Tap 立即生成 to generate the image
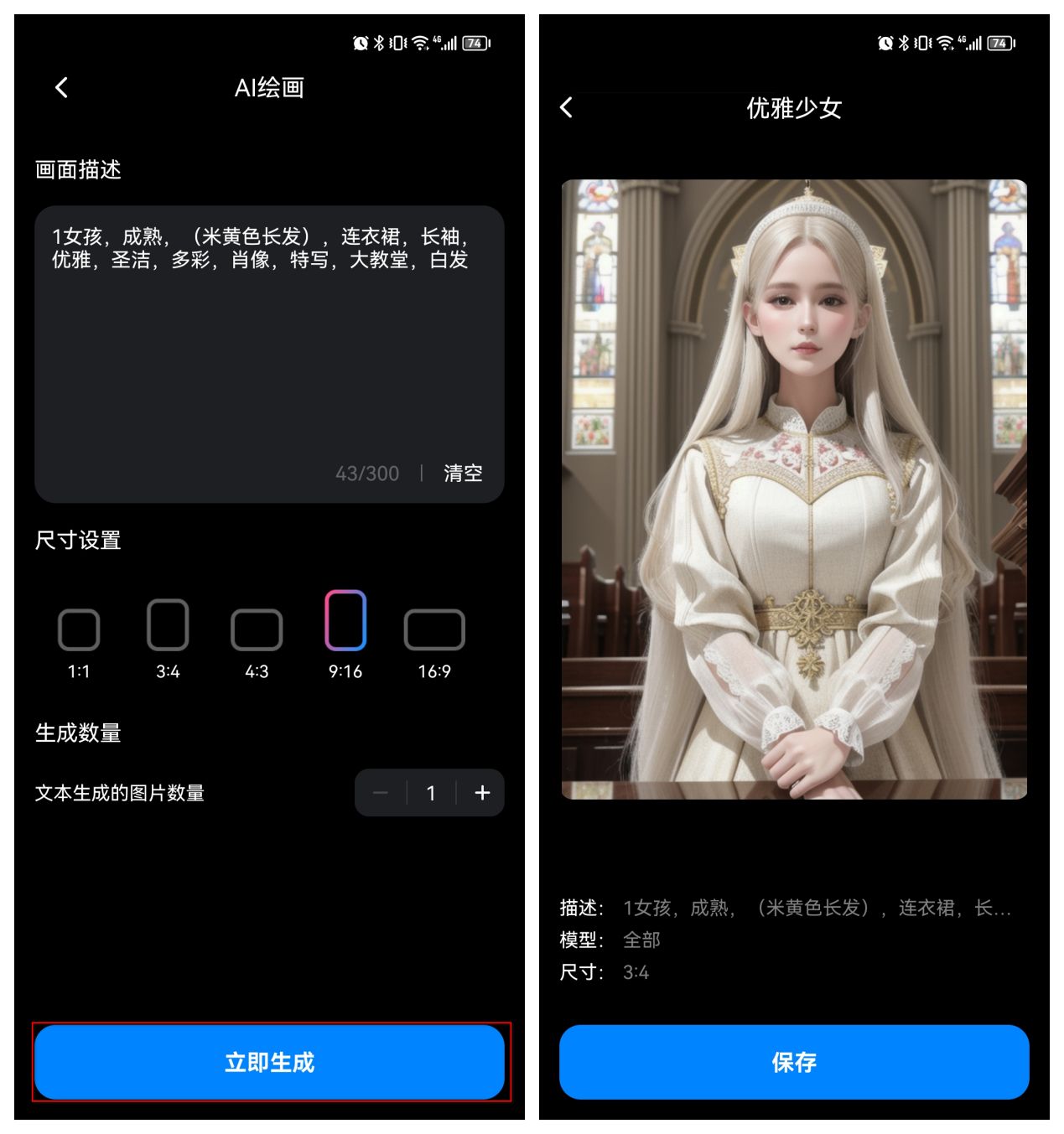This screenshot has width=1064, height=1134. point(269,1062)
